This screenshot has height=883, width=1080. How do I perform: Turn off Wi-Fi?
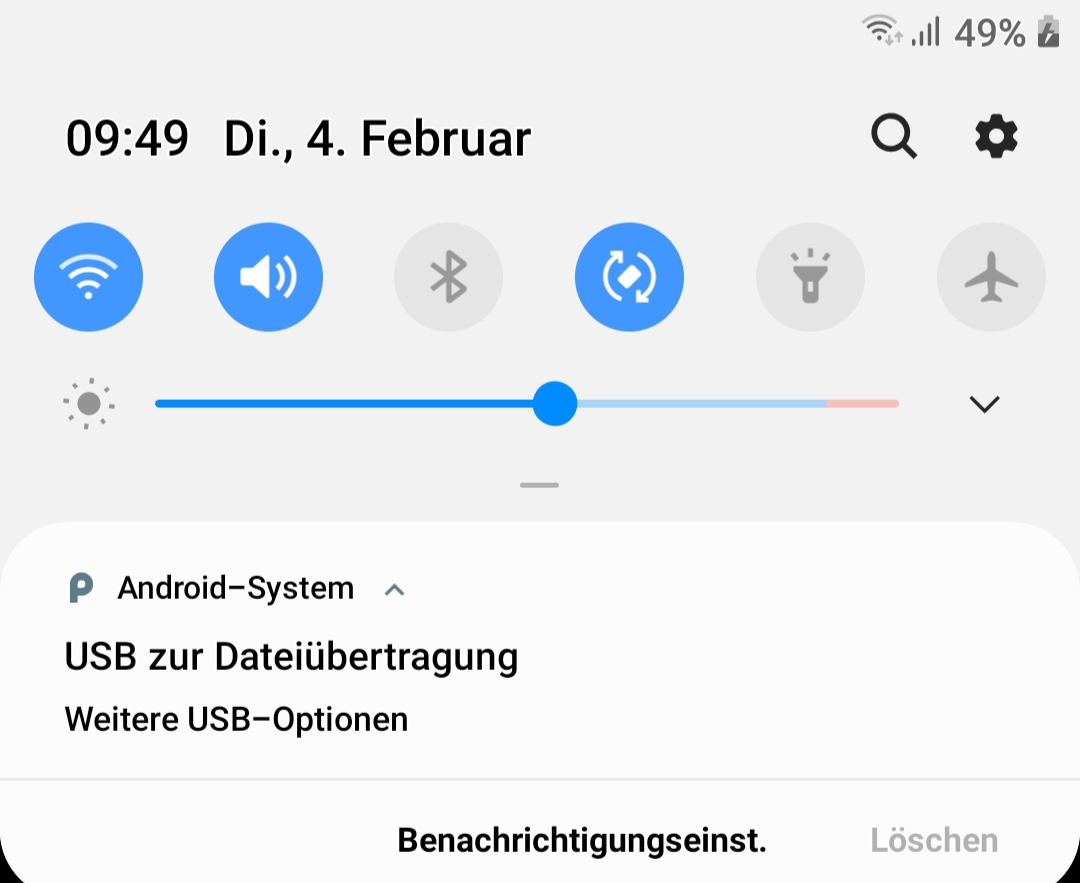coord(89,277)
